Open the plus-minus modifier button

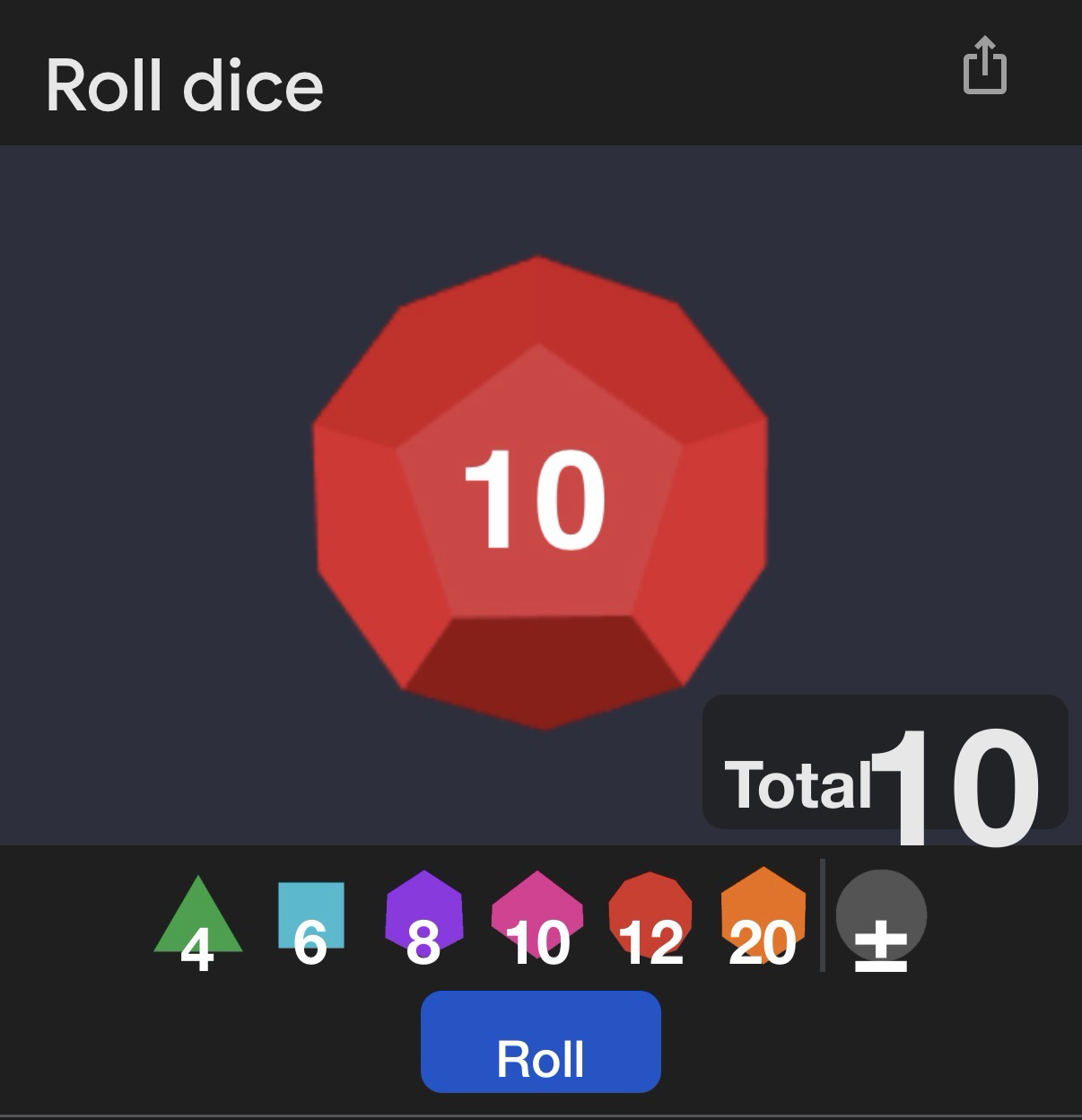(881, 919)
